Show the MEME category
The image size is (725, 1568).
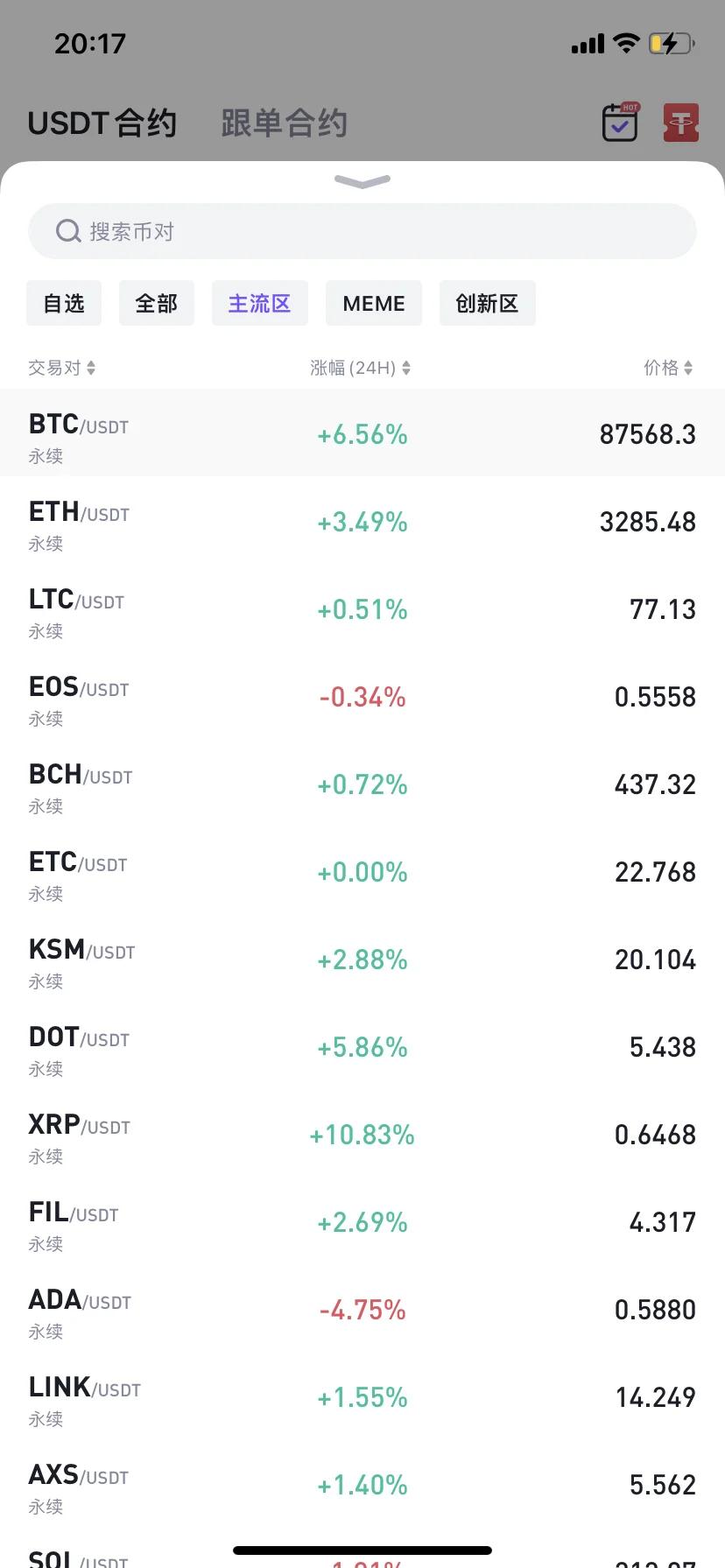pos(374,304)
